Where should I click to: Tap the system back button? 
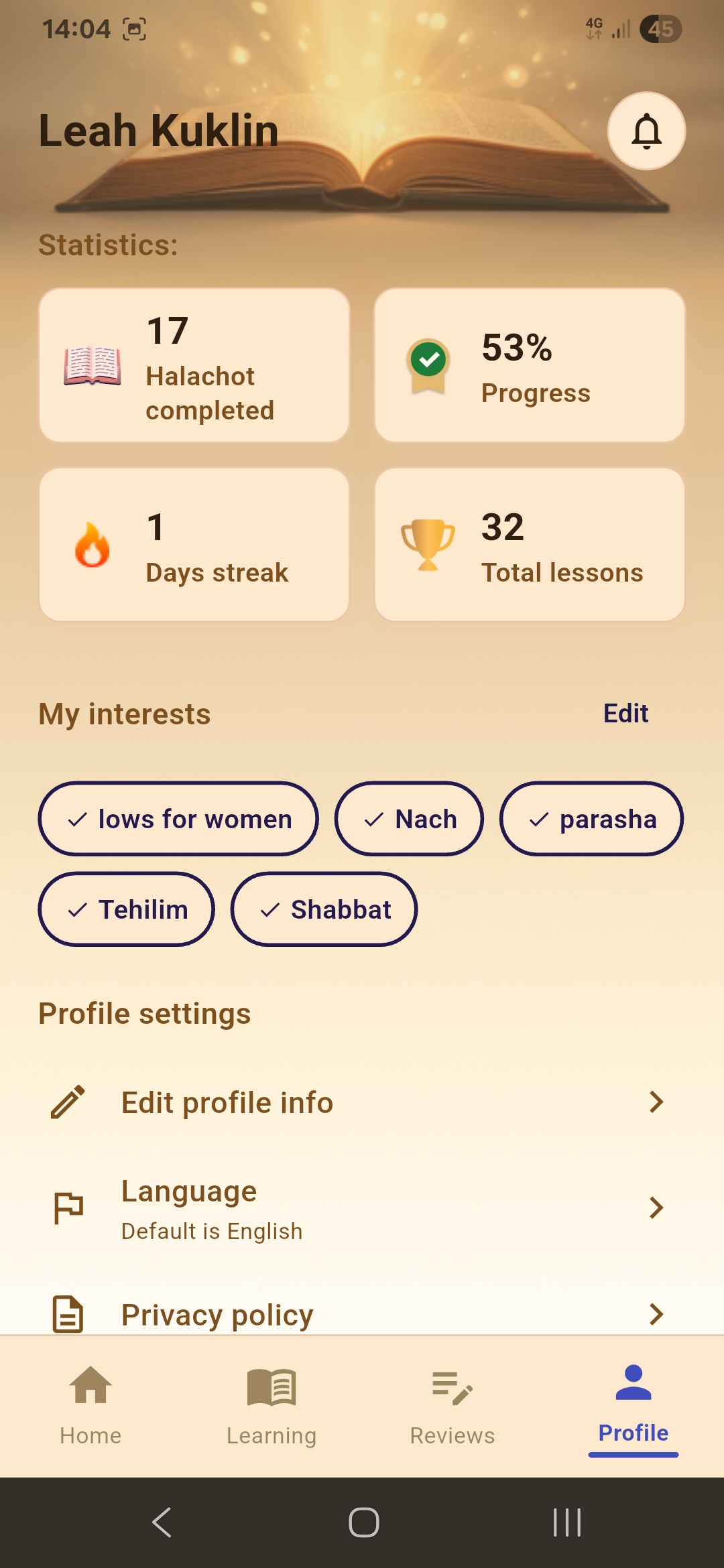pos(162,1522)
